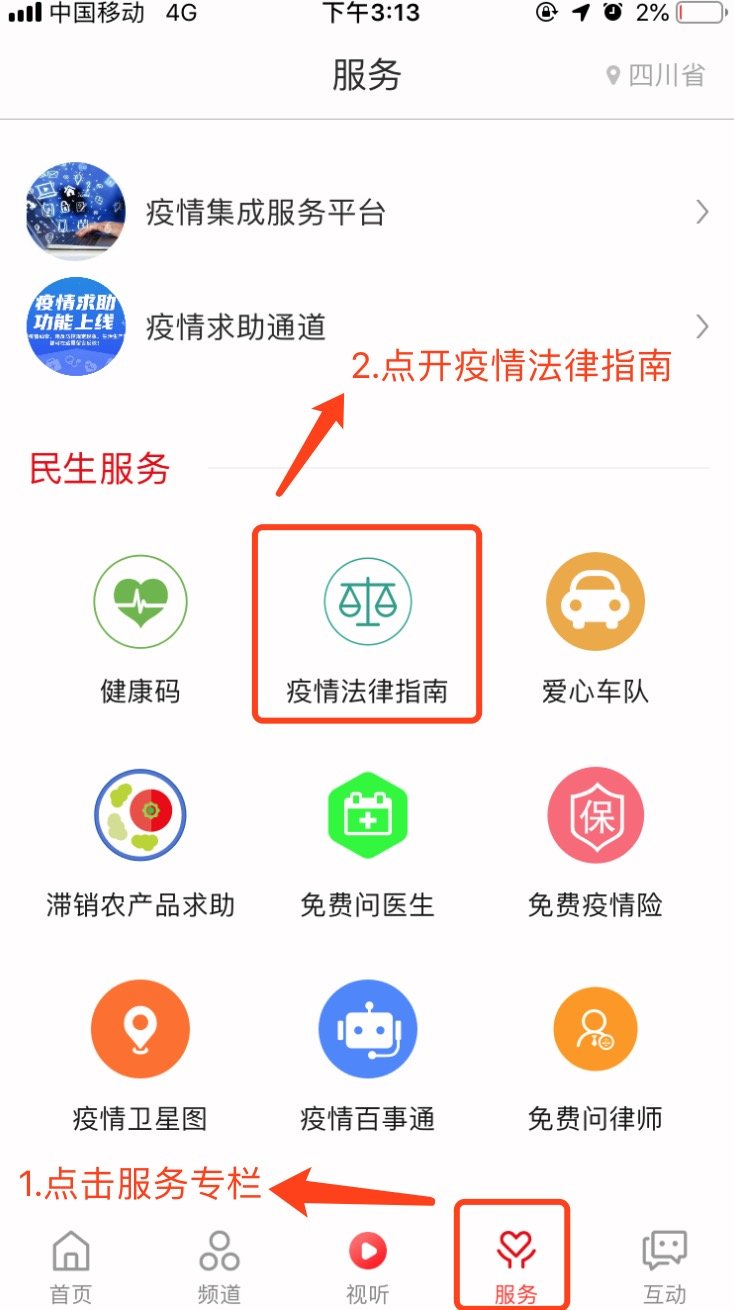Change the 四川省 location selector
Image resolution: width=734 pixels, height=1310 pixels.
pyautogui.click(x=656, y=75)
